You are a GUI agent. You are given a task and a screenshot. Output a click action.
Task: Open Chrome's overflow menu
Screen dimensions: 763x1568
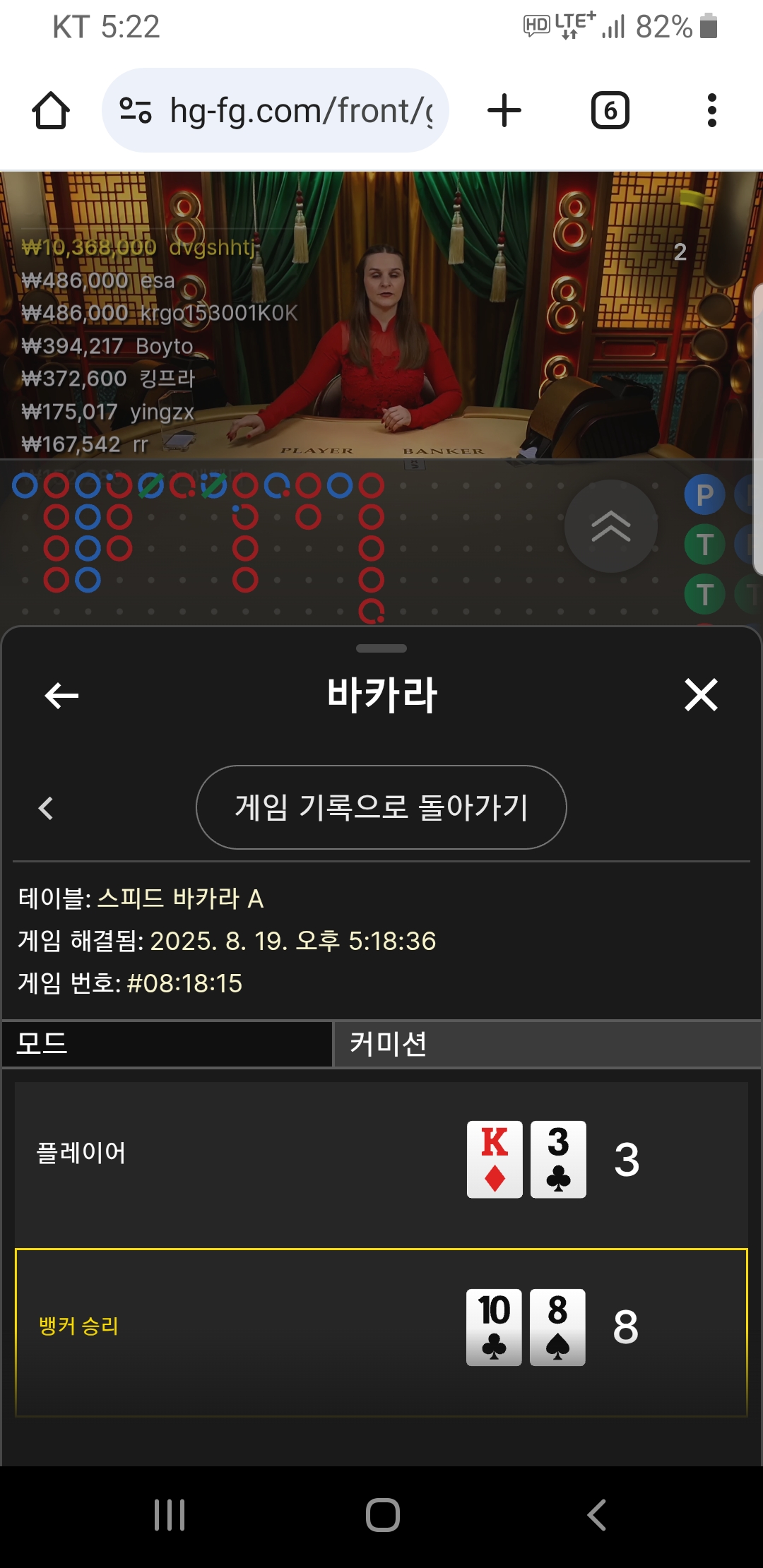point(711,111)
